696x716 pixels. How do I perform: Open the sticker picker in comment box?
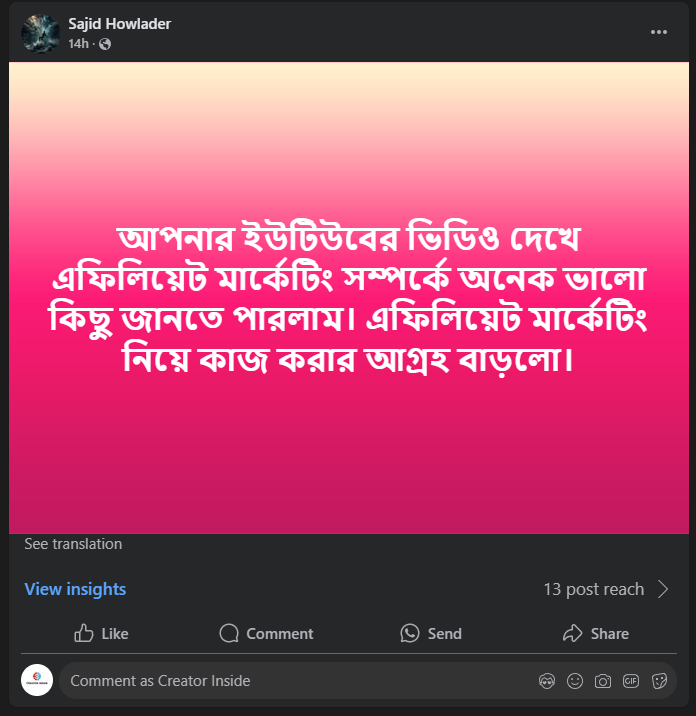(659, 681)
